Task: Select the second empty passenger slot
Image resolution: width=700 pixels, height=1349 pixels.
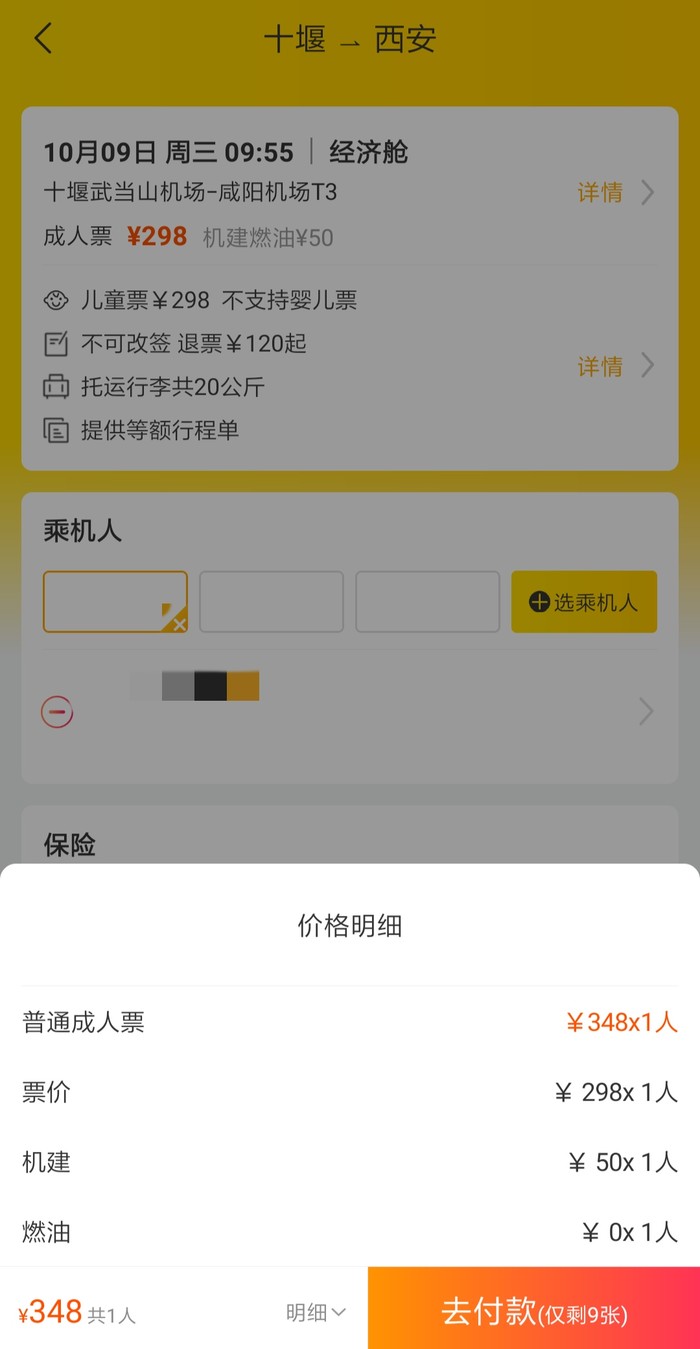Action: tap(271, 602)
